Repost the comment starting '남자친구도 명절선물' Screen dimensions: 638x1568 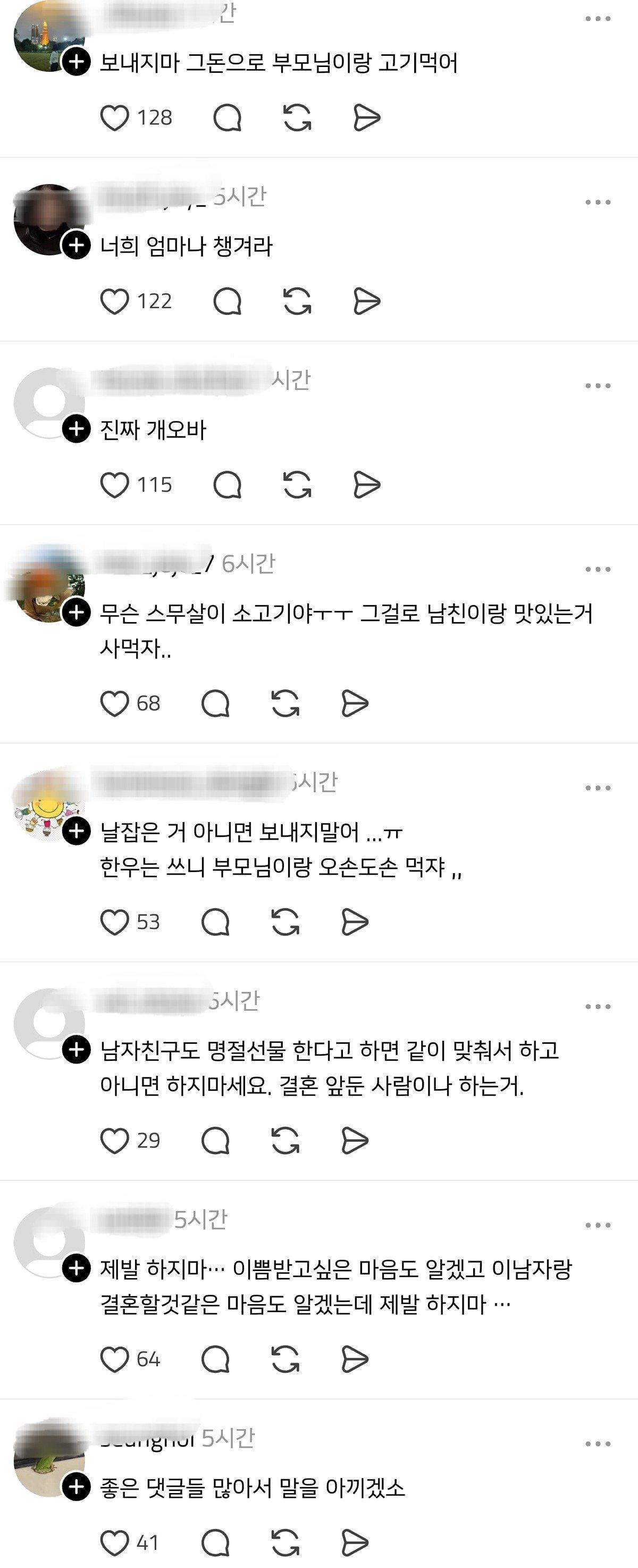[x=286, y=1141]
